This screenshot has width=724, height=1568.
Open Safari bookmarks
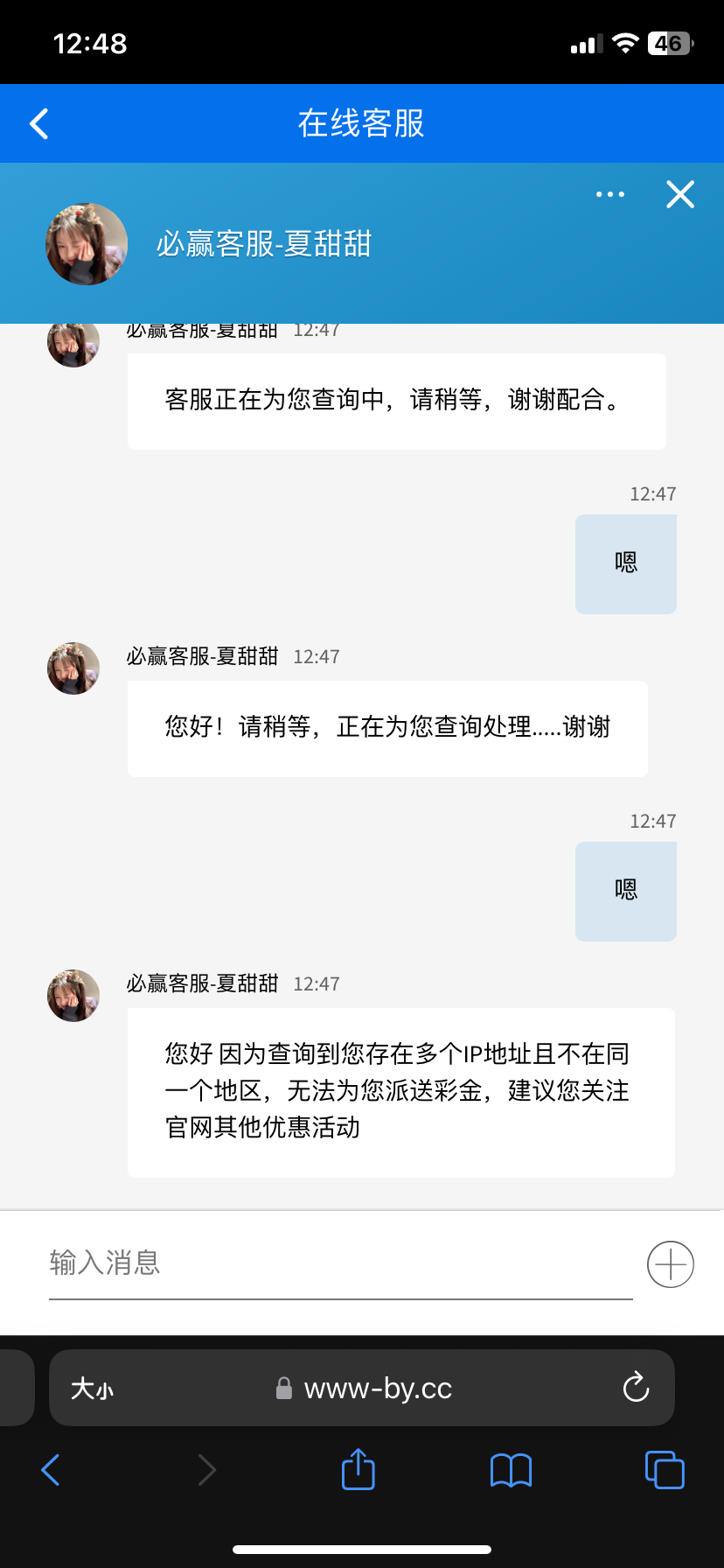(511, 1470)
